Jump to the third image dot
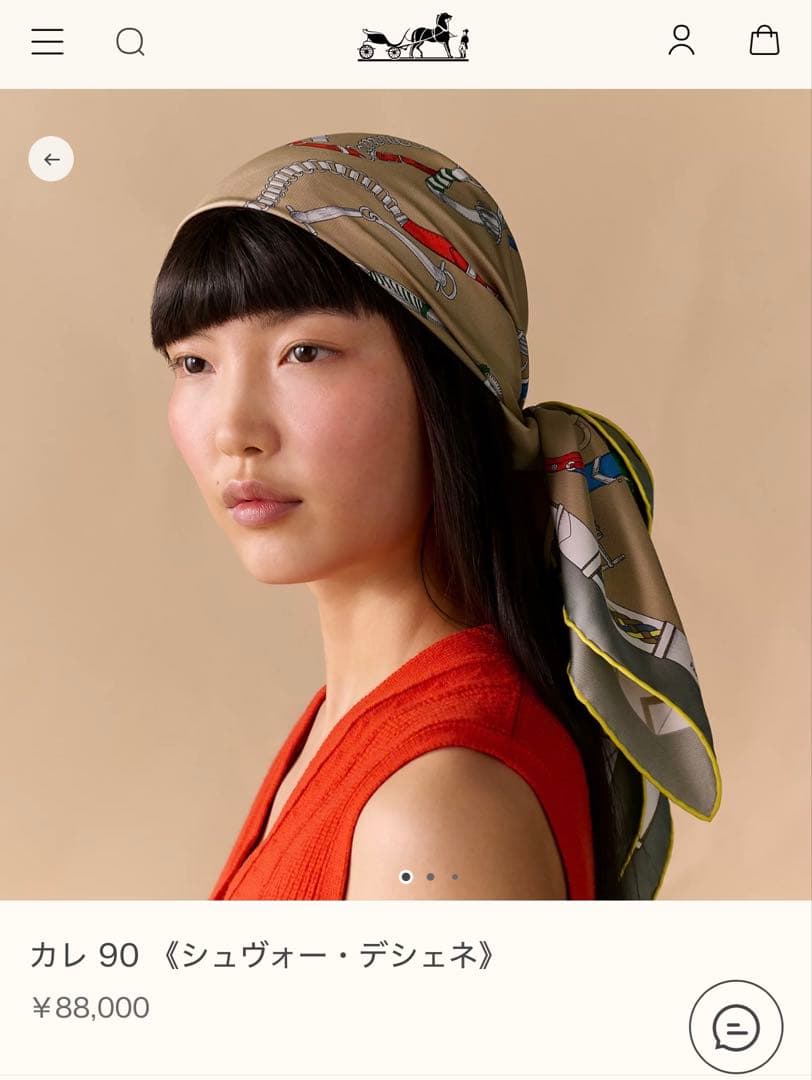Viewport: 812px width, 1080px height. 455,877
